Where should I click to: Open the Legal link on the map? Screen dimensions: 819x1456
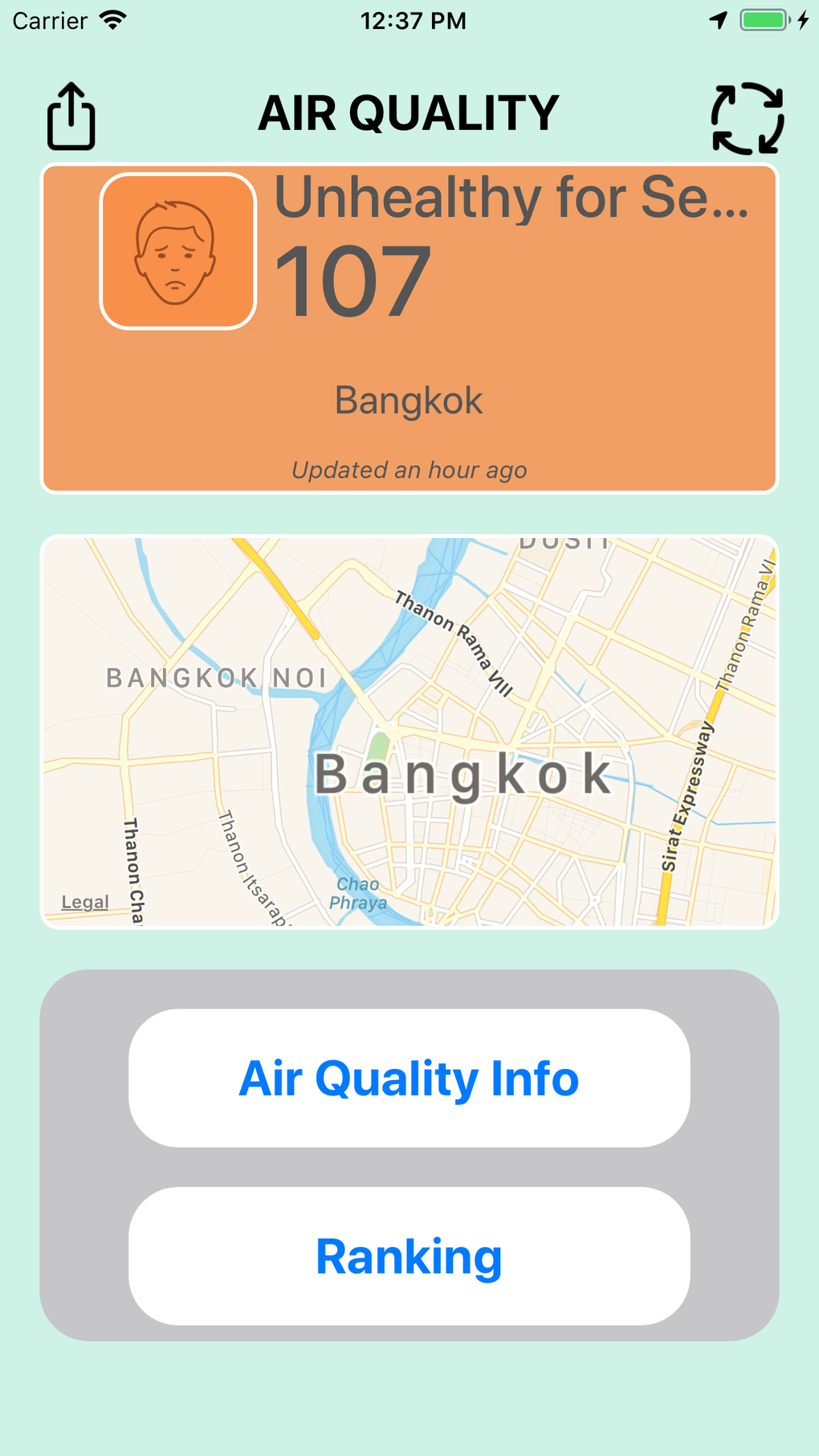point(84,902)
